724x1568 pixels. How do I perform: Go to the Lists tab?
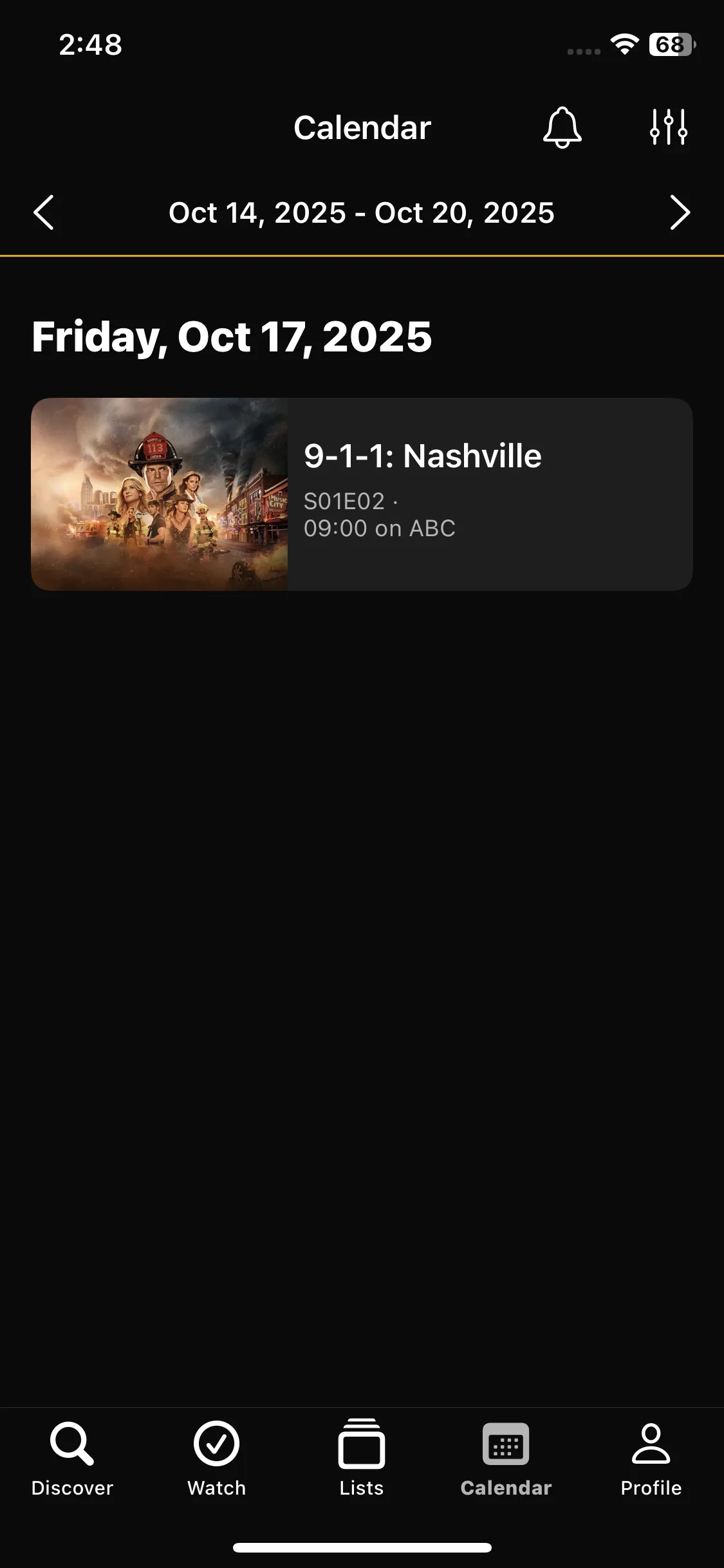(362, 1459)
